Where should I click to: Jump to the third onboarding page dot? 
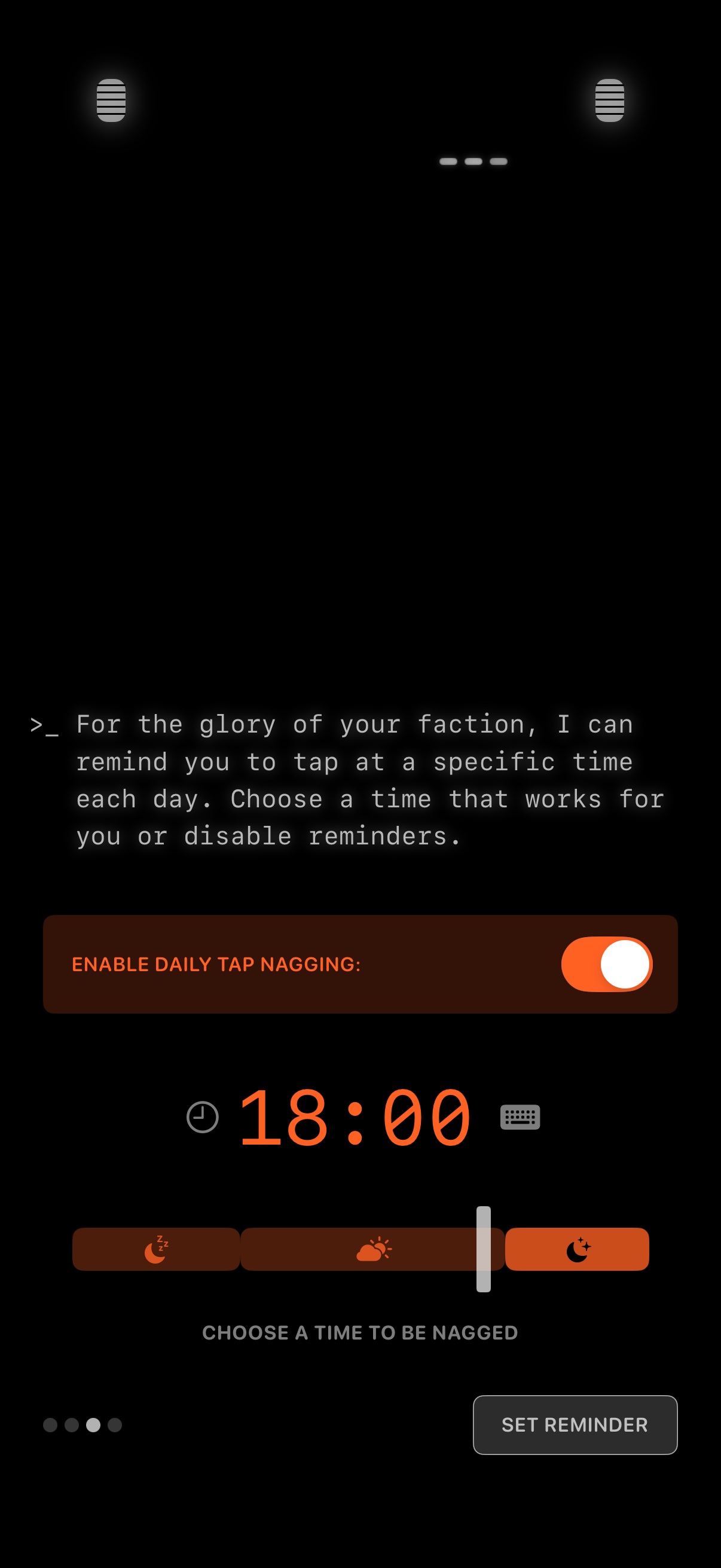tap(92, 1425)
